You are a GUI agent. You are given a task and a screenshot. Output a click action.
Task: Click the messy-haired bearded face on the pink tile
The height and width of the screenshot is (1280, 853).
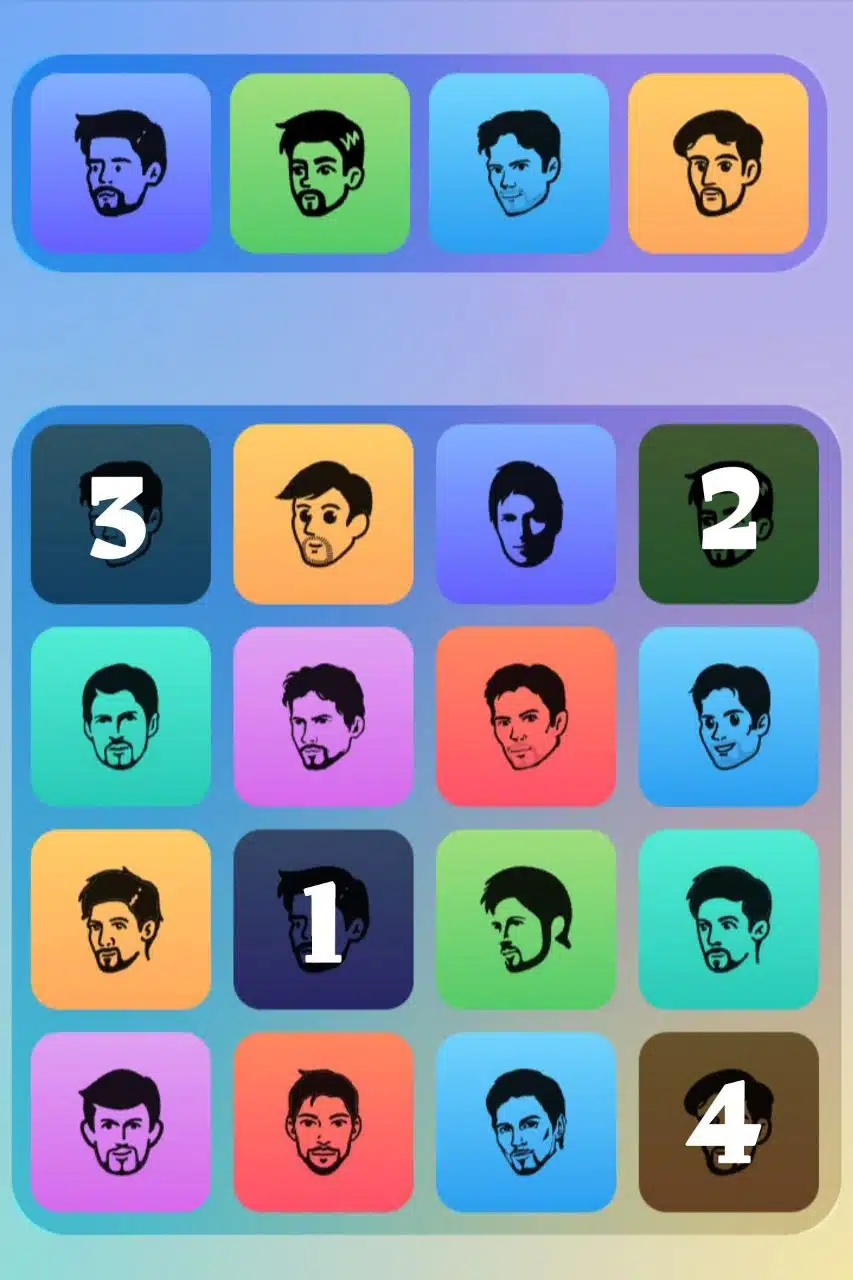pos(324,718)
